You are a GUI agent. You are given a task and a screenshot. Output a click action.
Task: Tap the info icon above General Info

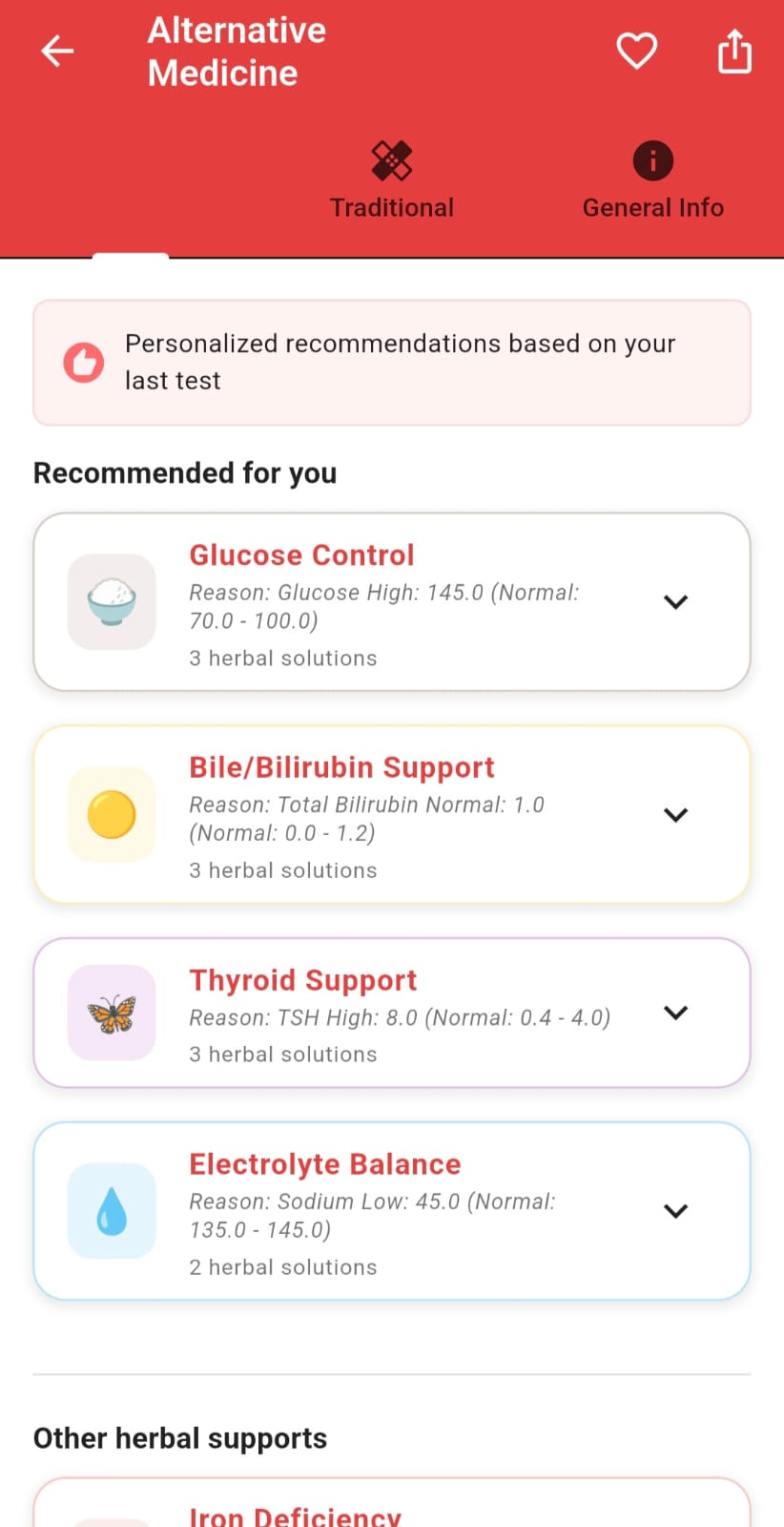(652, 159)
